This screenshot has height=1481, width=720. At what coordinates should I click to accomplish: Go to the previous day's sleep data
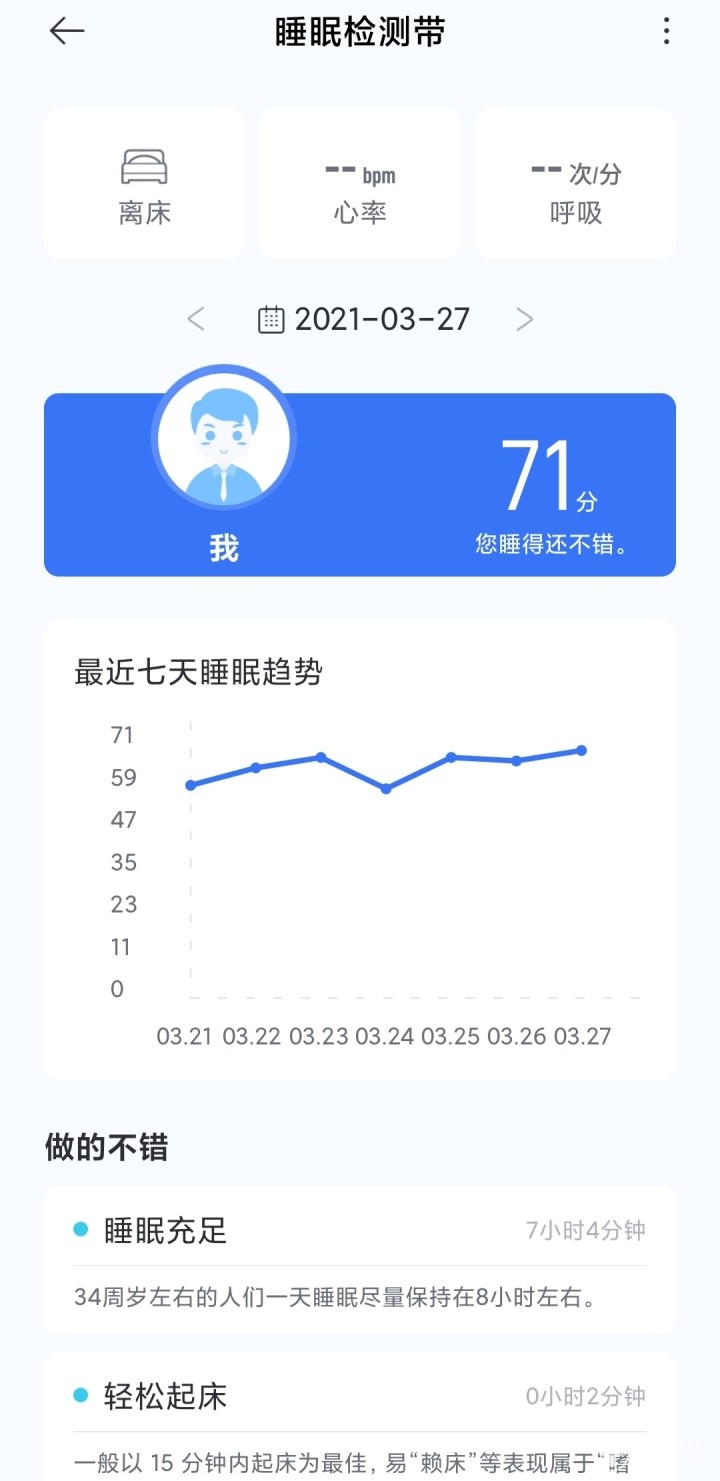click(196, 319)
